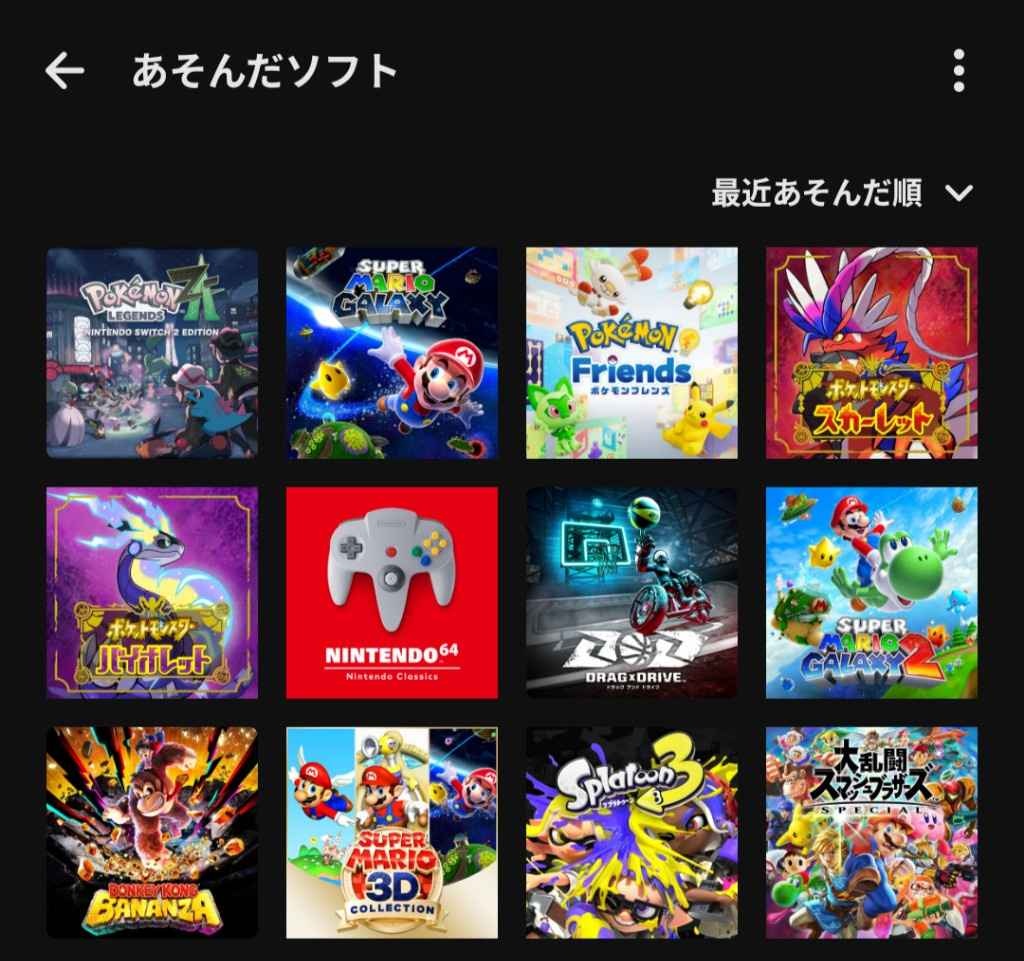Open the Splatoon 3 tile

(x=632, y=833)
